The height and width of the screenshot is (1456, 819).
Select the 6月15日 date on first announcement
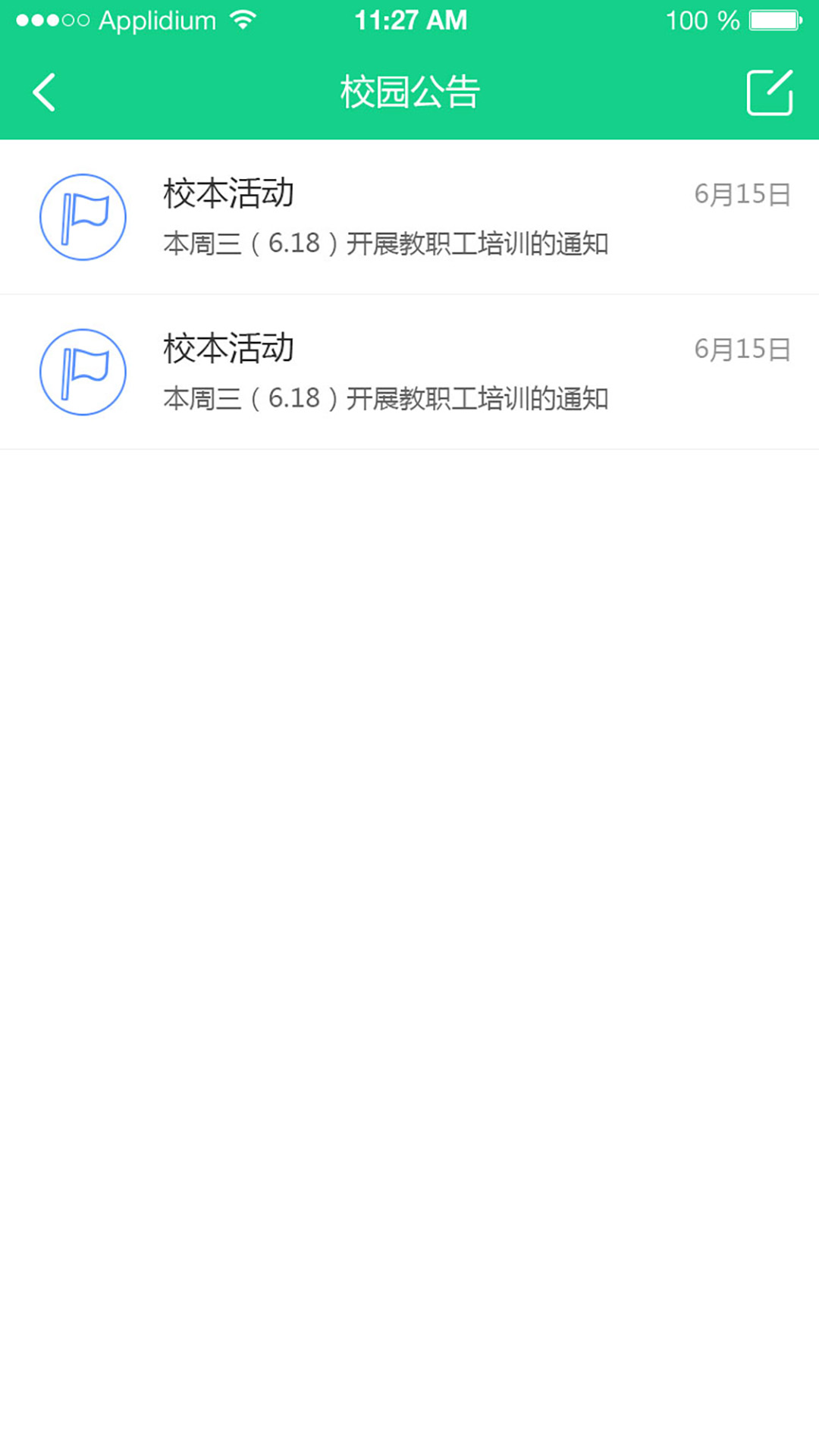click(743, 193)
